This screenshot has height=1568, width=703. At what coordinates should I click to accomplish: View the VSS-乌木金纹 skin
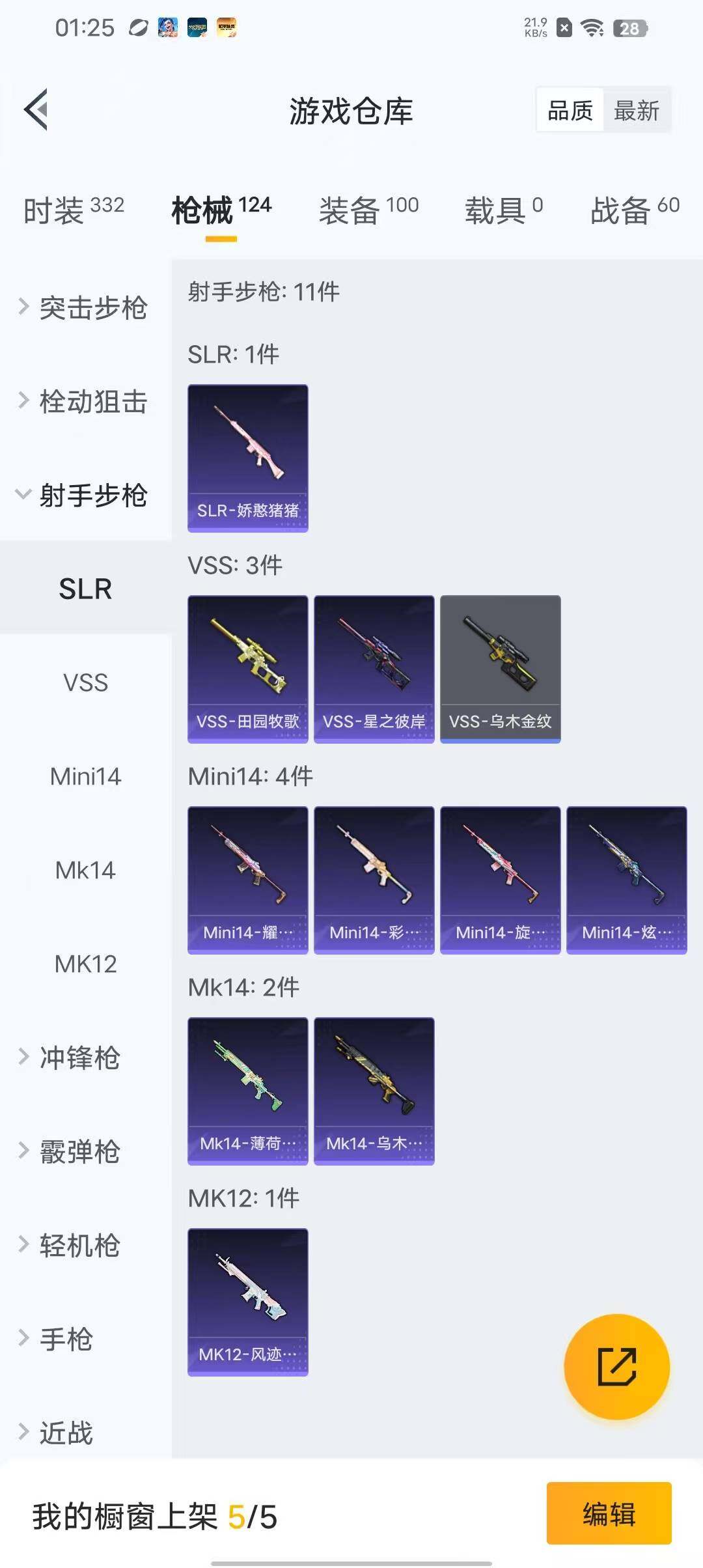(501, 669)
